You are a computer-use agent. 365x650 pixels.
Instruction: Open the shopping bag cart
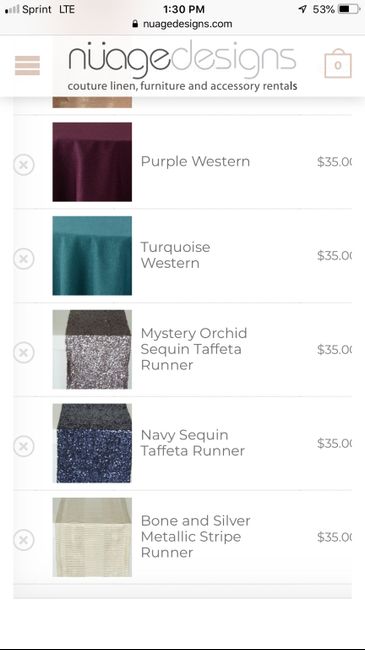(338, 63)
